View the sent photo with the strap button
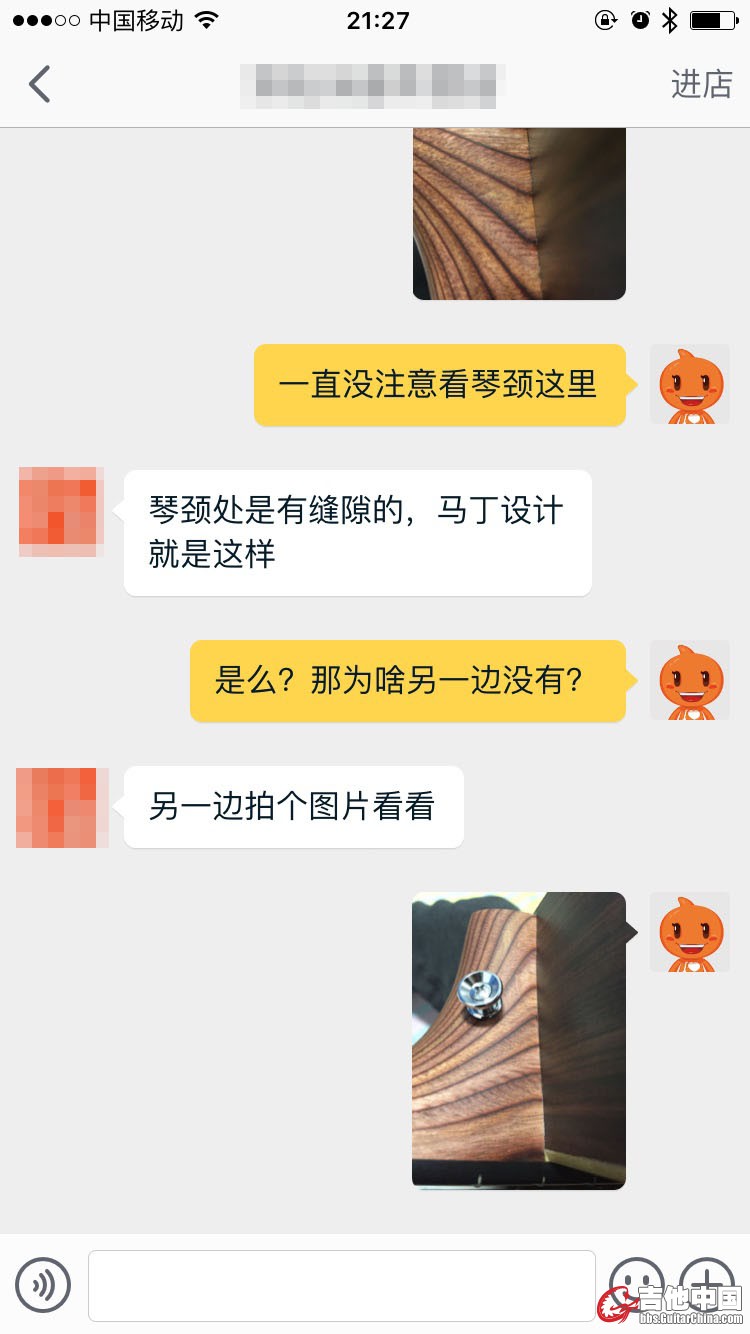Viewport: 750px width, 1334px height. pyautogui.click(x=519, y=1040)
